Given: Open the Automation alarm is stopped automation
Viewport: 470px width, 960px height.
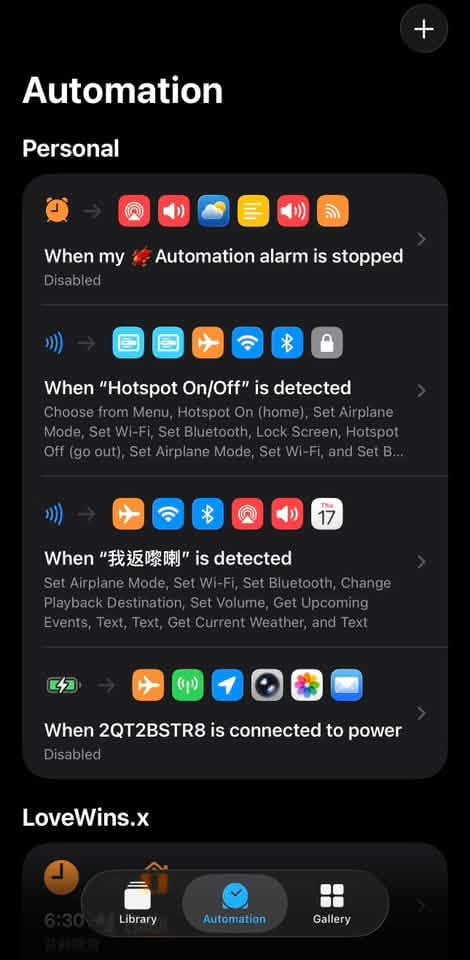Looking at the screenshot, I should 235,240.
